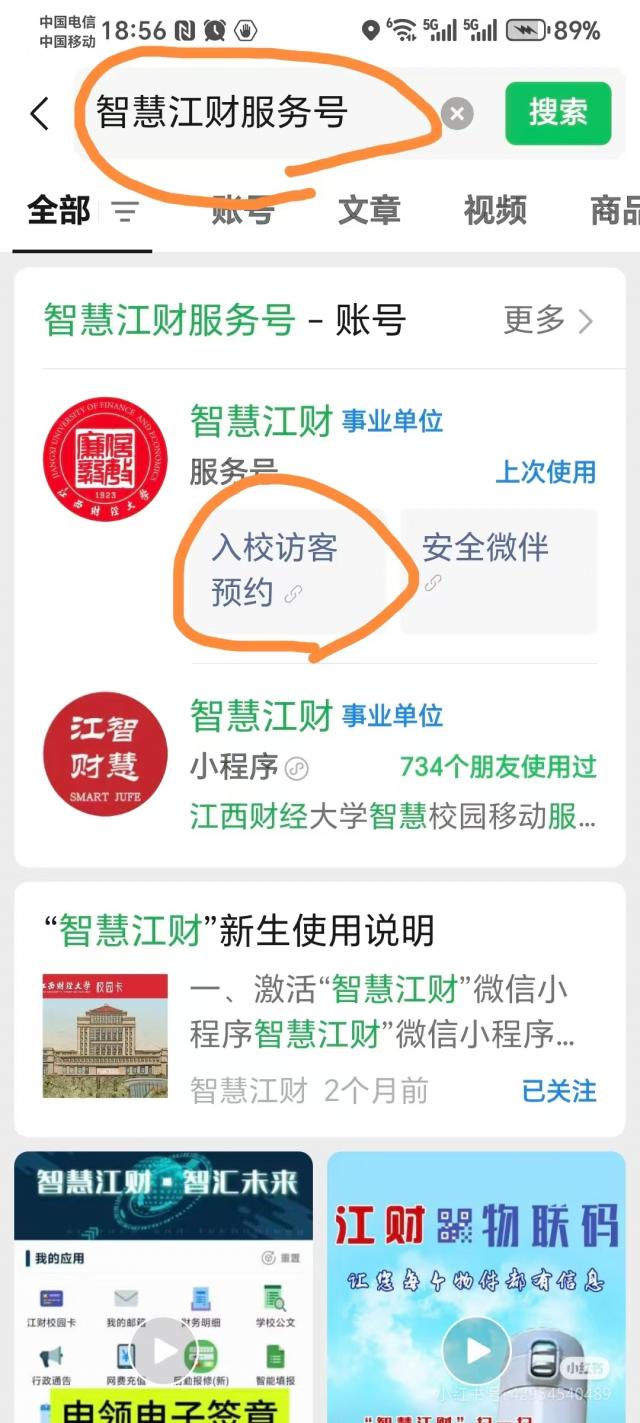The image size is (640, 1423).
Task: Play the 智慧江财·智汇未来 video
Action: coord(165,1351)
